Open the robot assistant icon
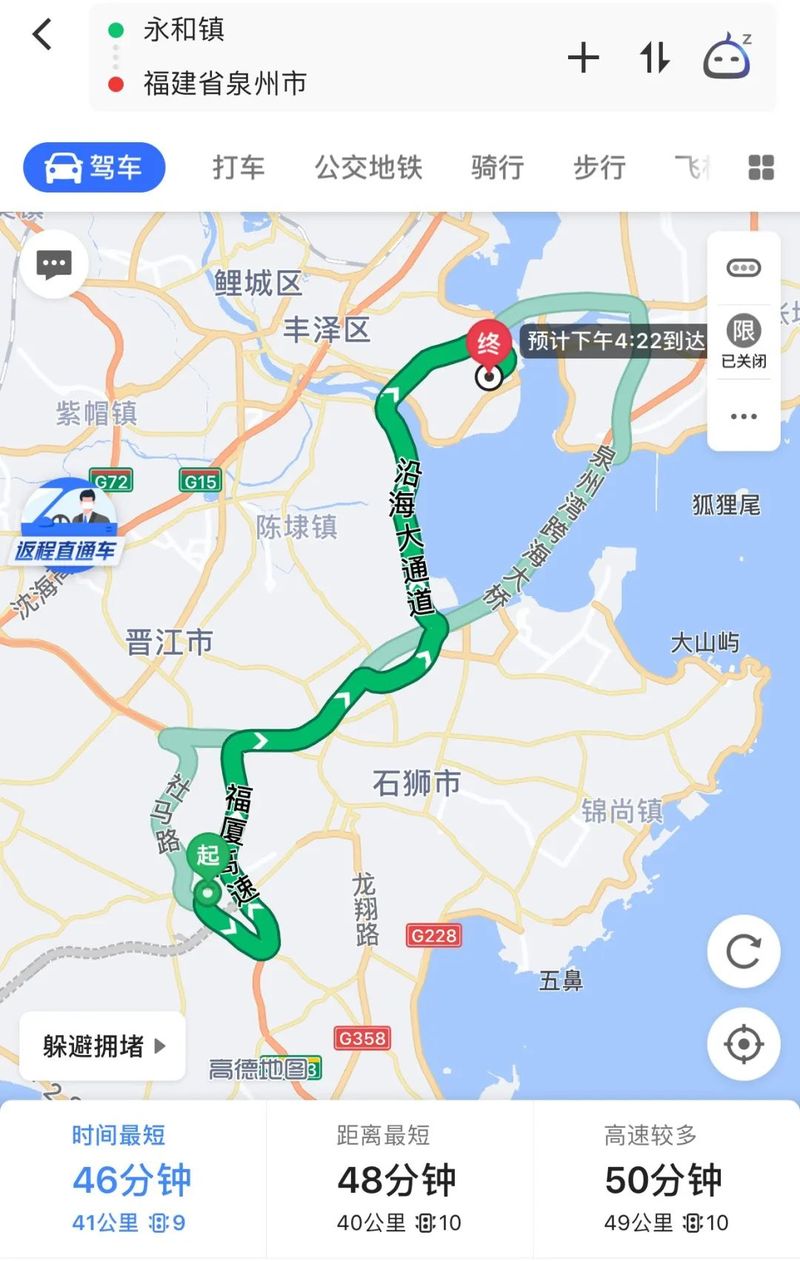 [x=728, y=56]
